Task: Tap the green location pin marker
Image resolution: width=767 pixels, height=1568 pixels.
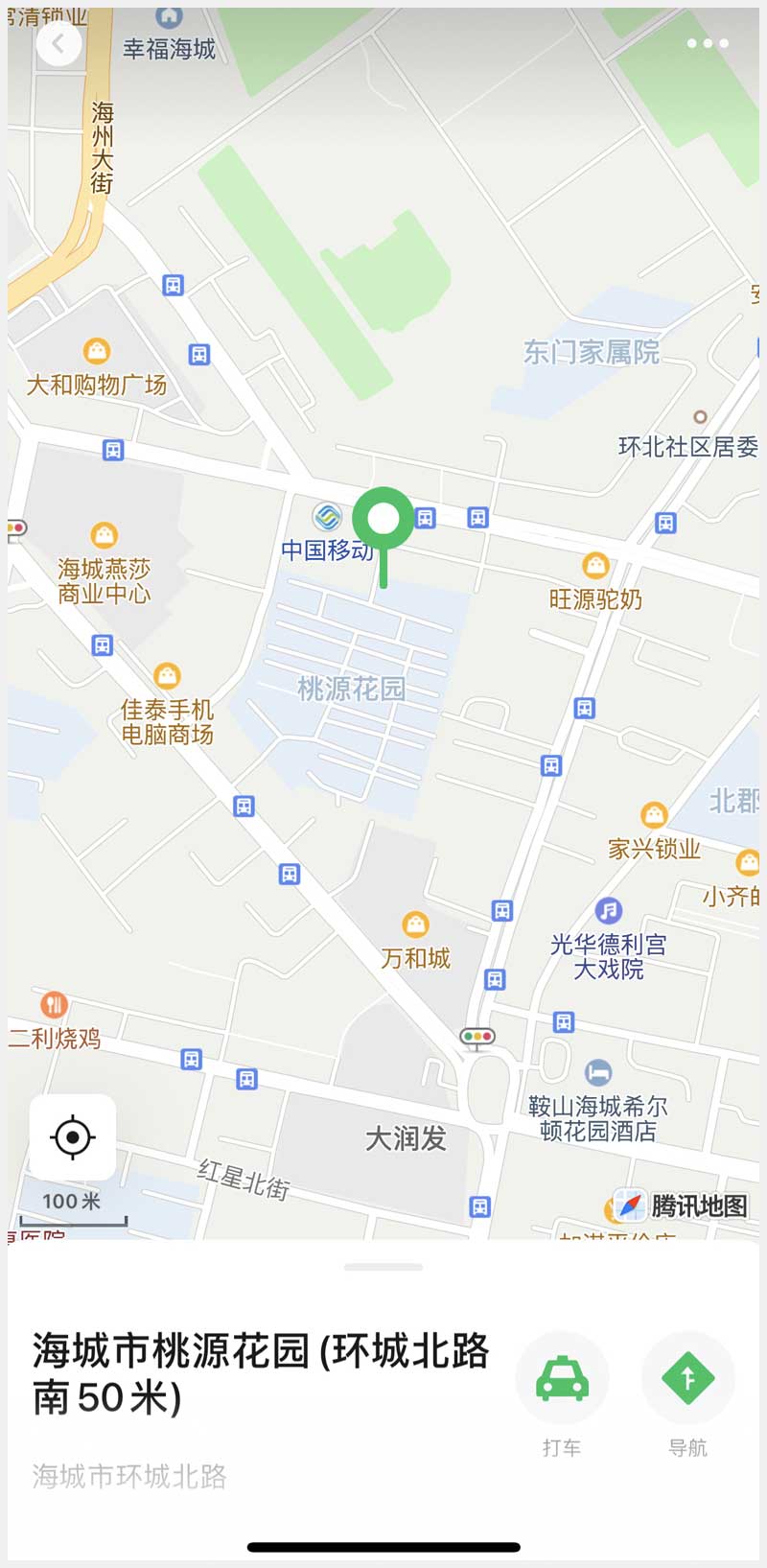Action: coord(383,520)
